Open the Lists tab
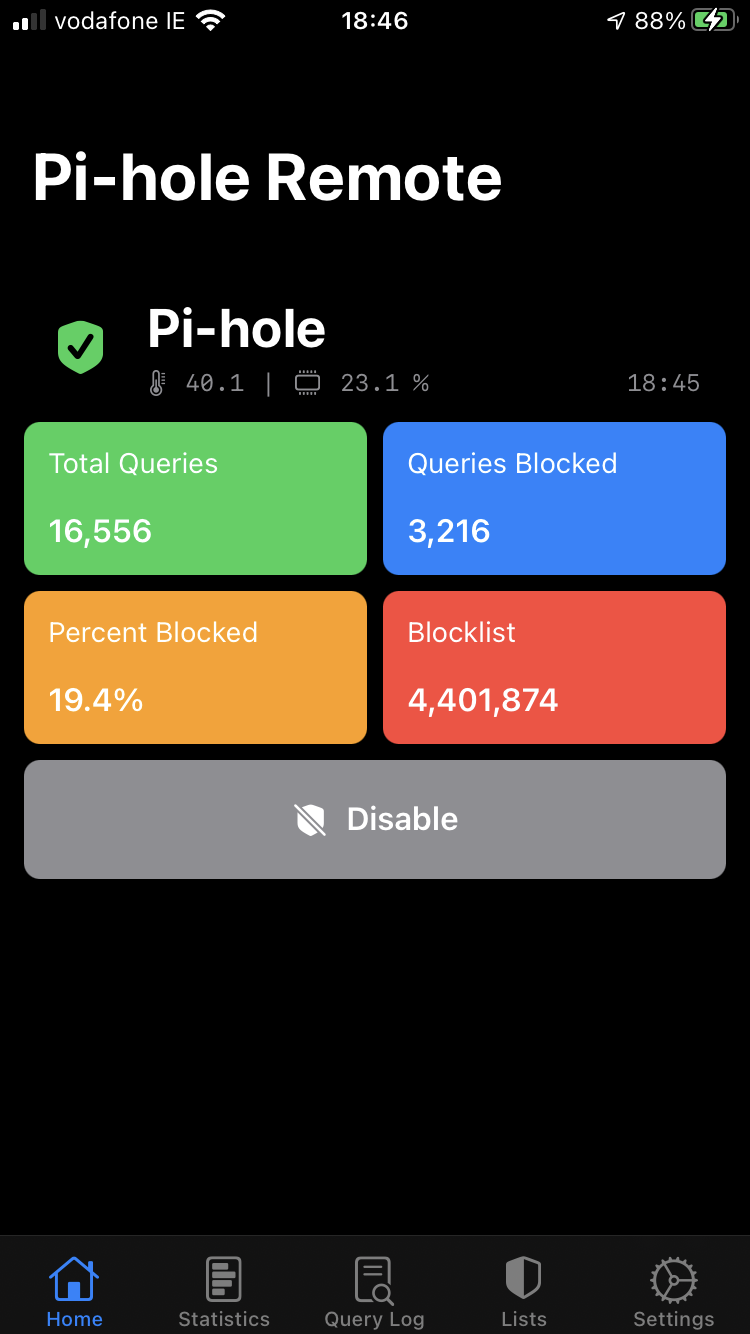This screenshot has width=750, height=1334. pos(524,1292)
